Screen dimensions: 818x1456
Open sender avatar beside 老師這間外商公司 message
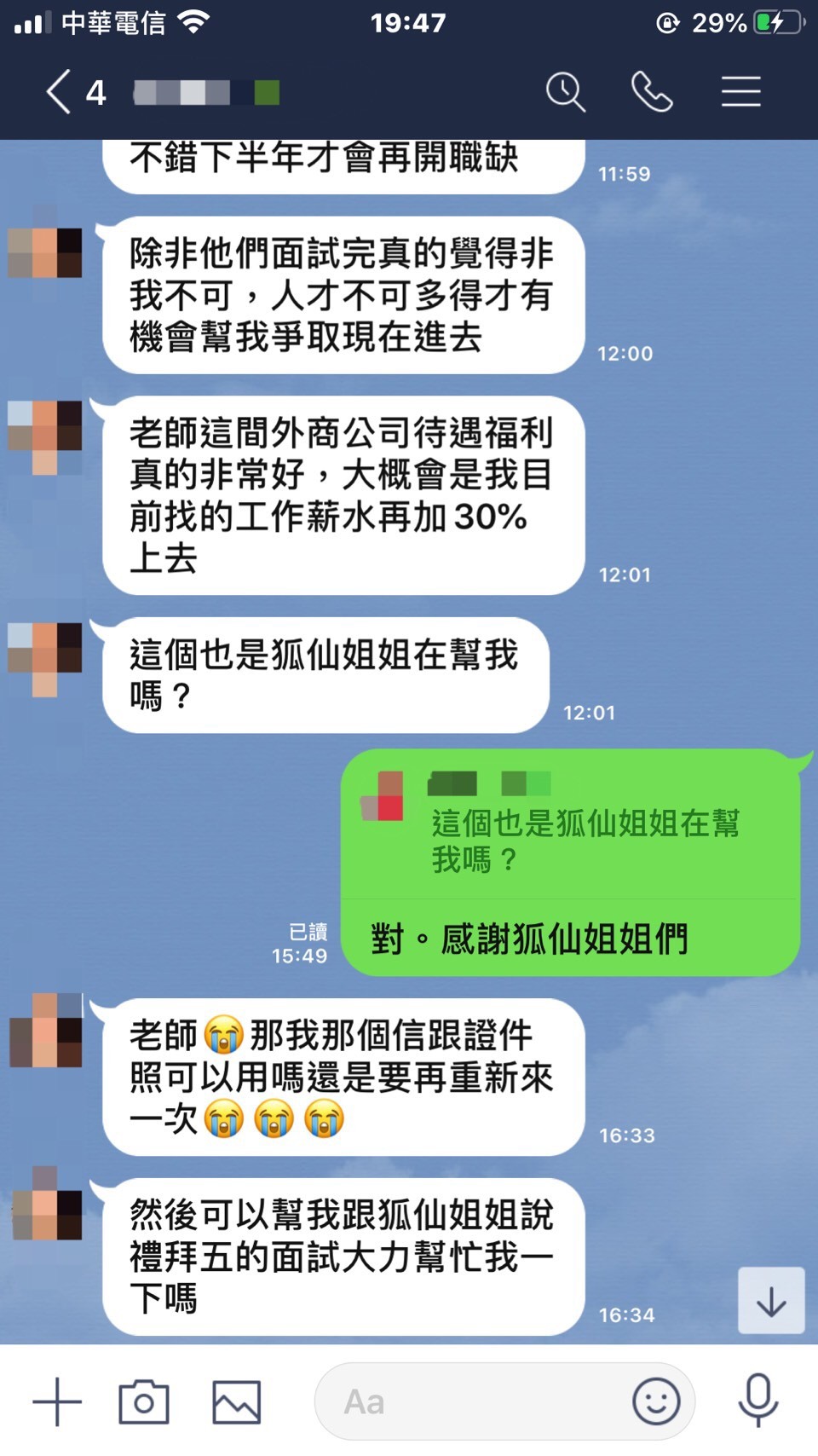(x=45, y=435)
